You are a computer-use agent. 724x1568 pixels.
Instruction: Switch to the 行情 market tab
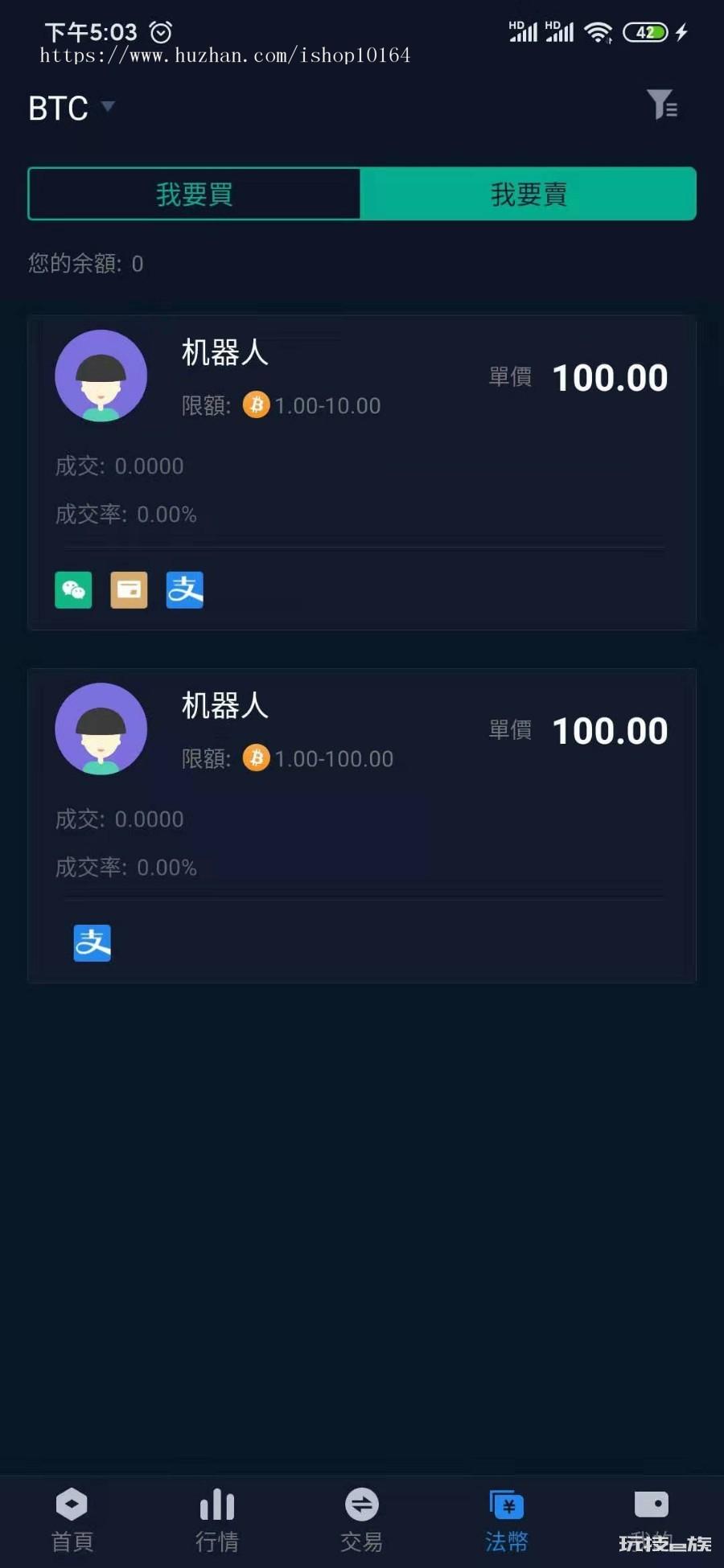click(x=217, y=1520)
